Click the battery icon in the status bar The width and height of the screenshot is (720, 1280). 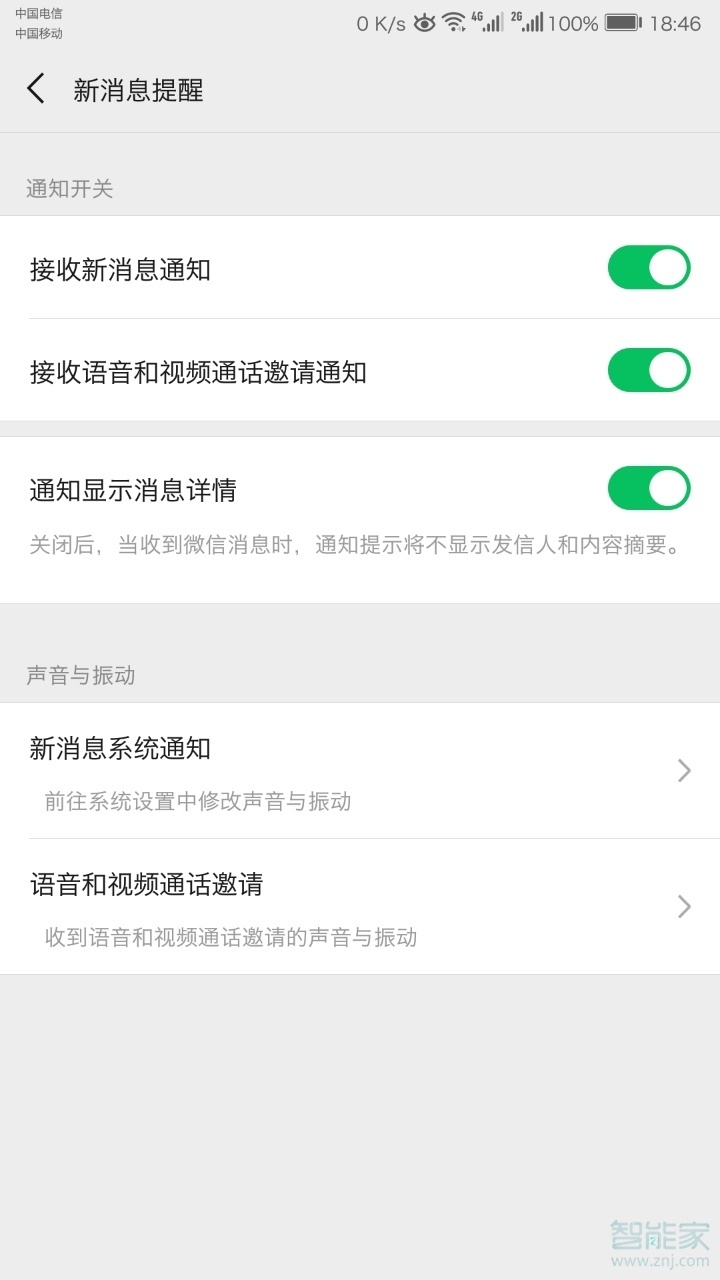[622, 22]
